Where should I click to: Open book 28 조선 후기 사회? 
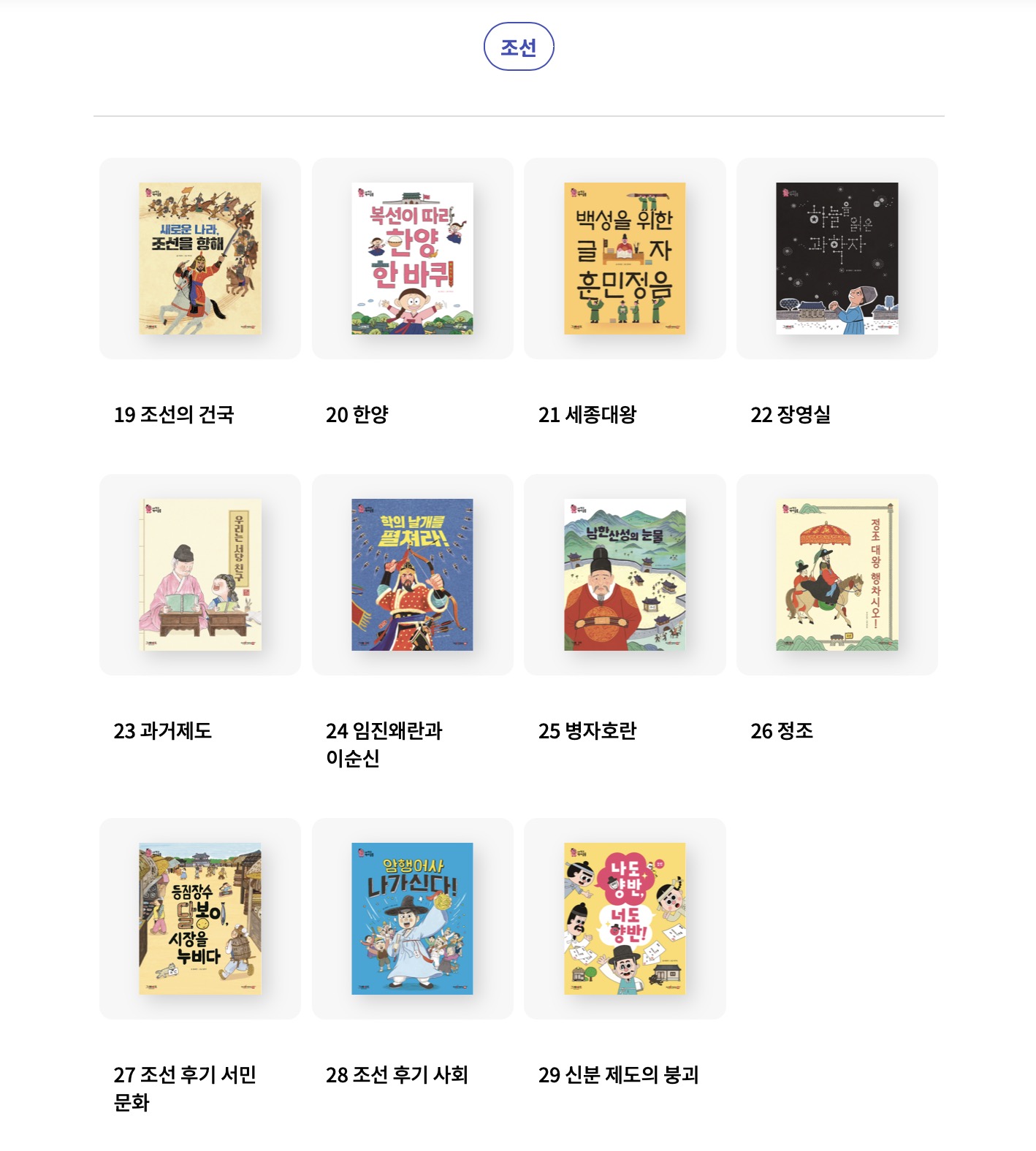coord(412,919)
